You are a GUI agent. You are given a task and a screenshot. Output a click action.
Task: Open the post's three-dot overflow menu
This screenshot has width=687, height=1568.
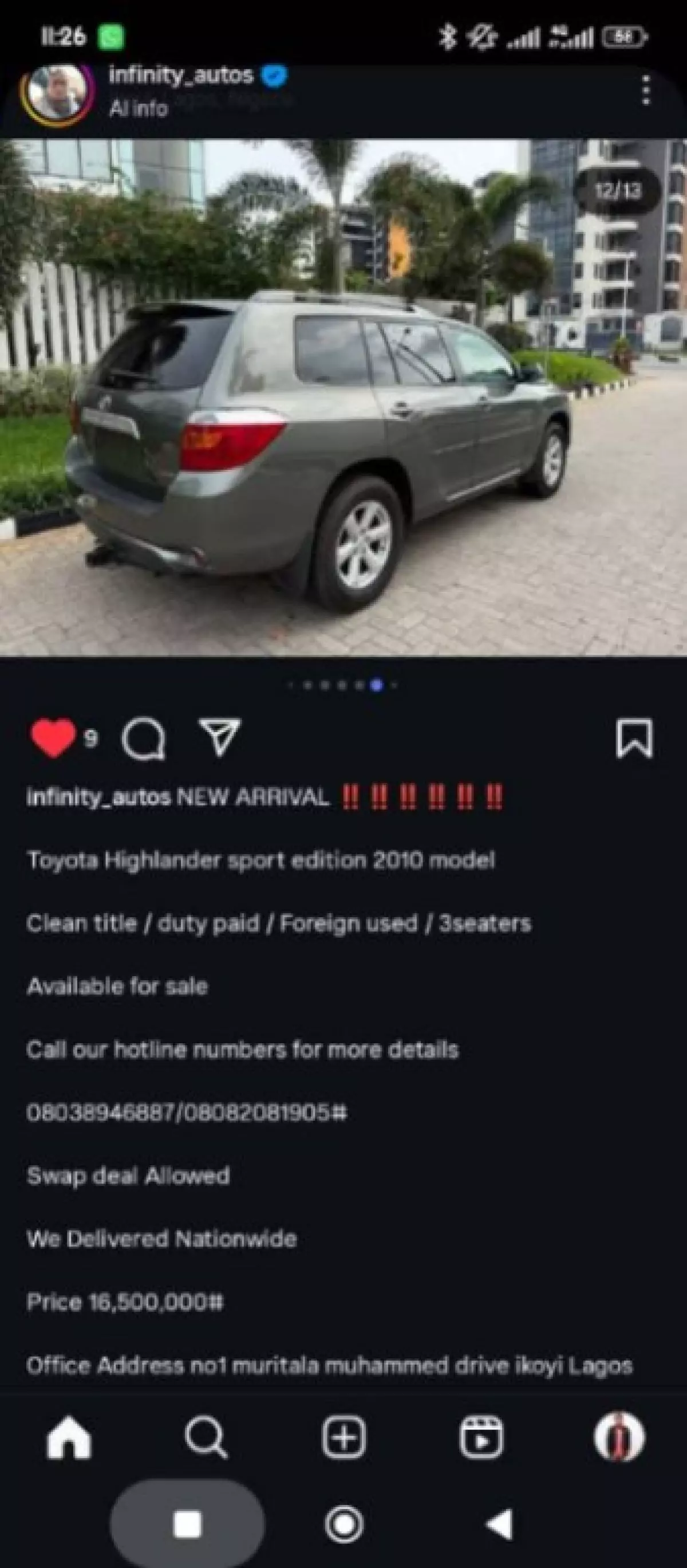[x=646, y=91]
